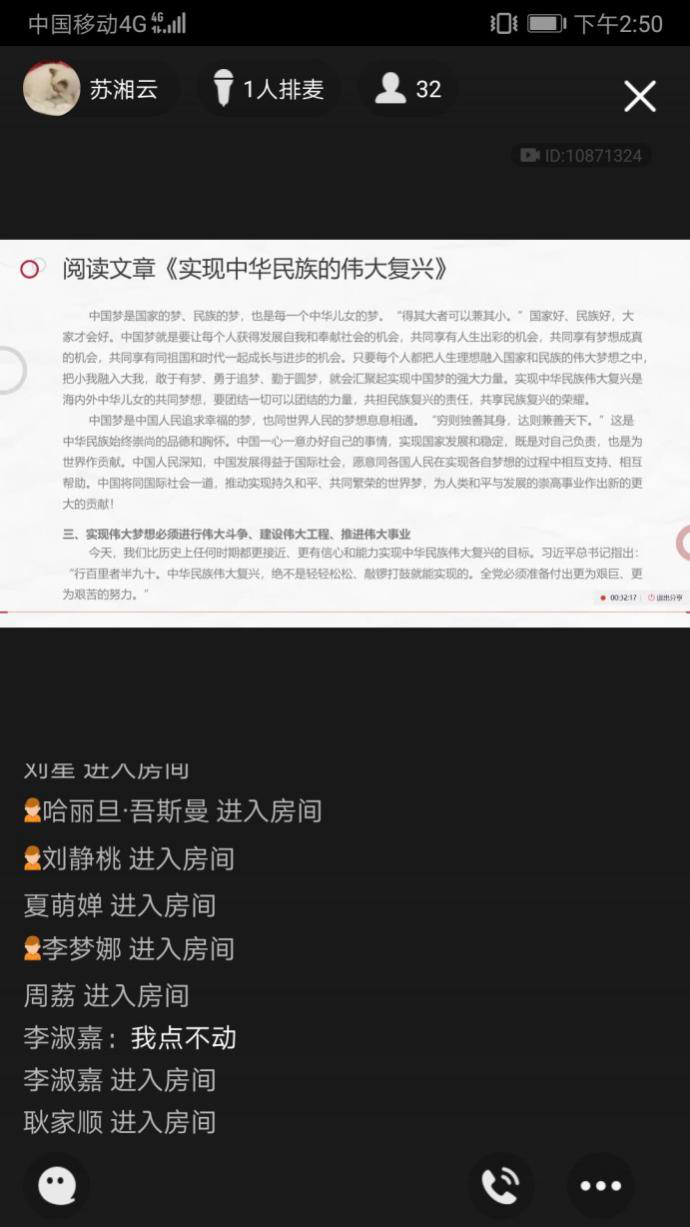Open host 苏湘云's profile
This screenshot has height=1227, width=690.
click(x=92, y=90)
